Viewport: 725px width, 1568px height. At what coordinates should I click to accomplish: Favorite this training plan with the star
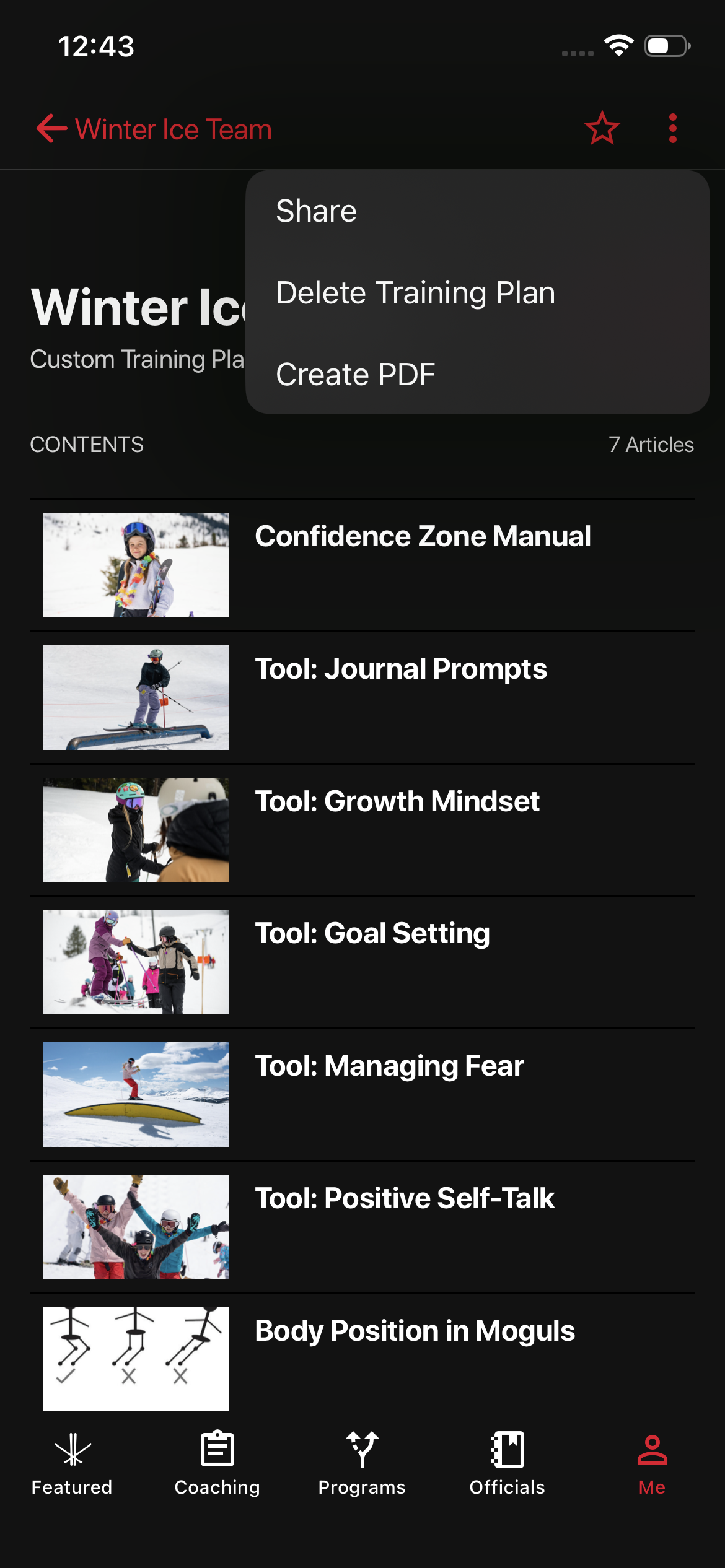tap(602, 129)
